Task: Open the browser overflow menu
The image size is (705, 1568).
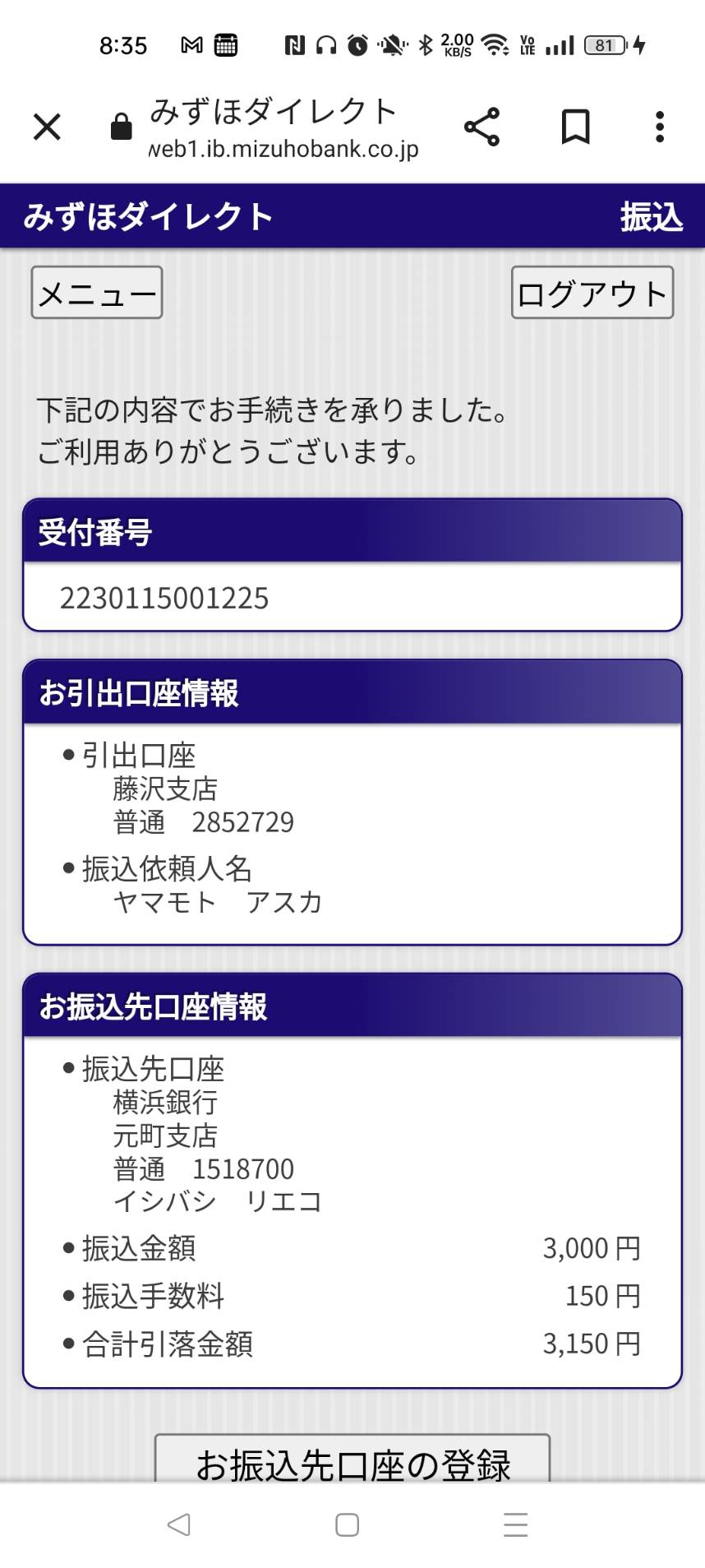Action: [659, 127]
